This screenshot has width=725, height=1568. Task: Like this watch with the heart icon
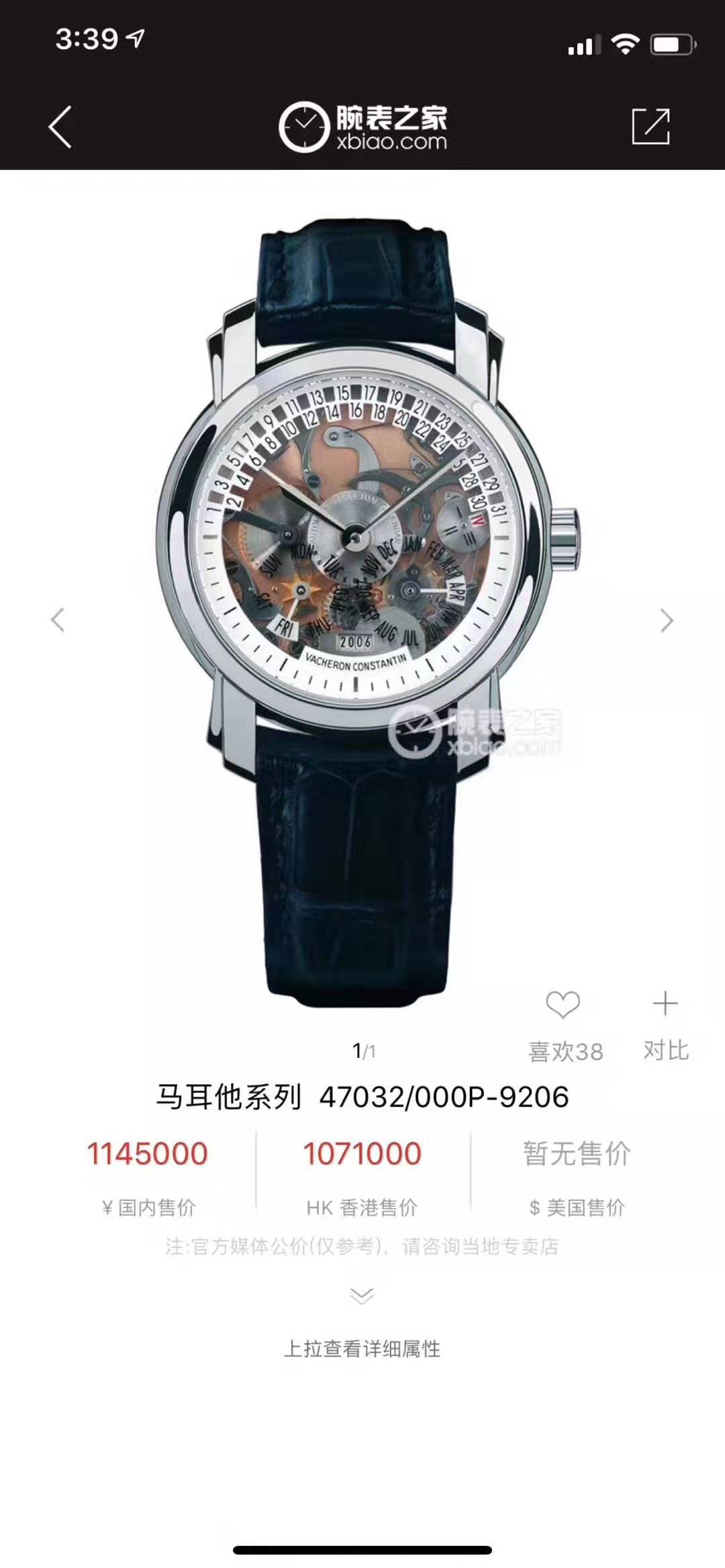coord(563,1005)
